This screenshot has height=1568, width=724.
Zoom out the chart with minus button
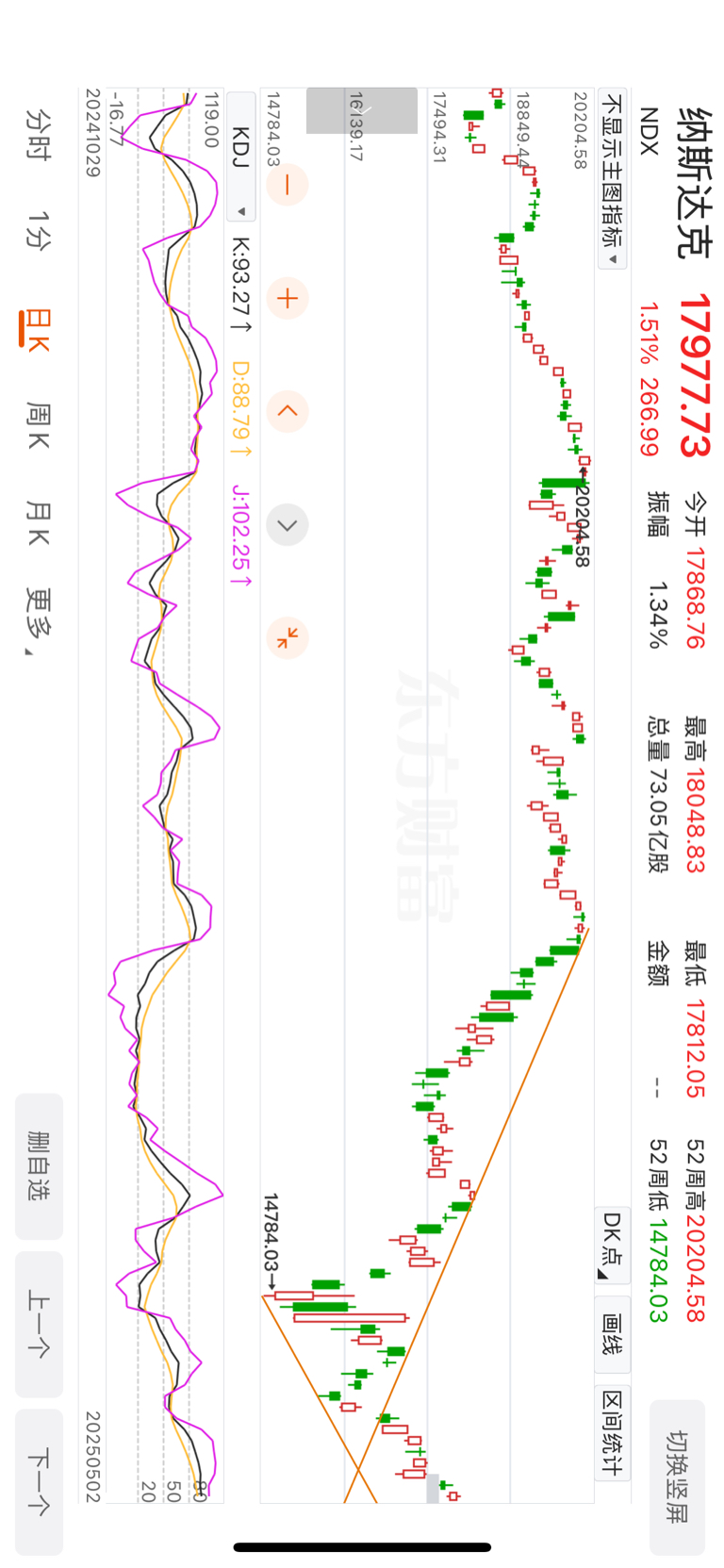288,185
